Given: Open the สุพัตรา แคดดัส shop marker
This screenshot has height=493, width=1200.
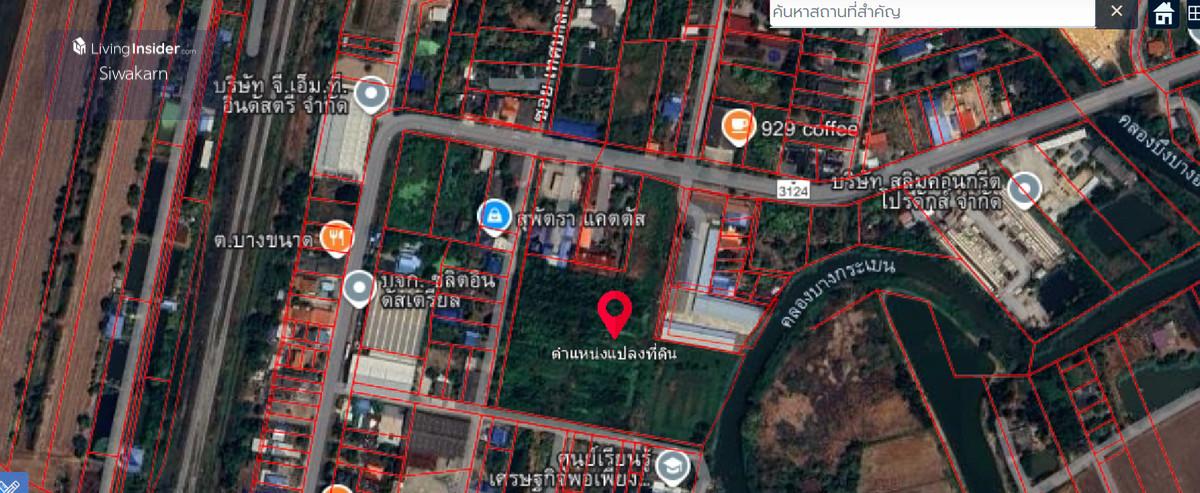Looking at the screenshot, I should (493, 214).
